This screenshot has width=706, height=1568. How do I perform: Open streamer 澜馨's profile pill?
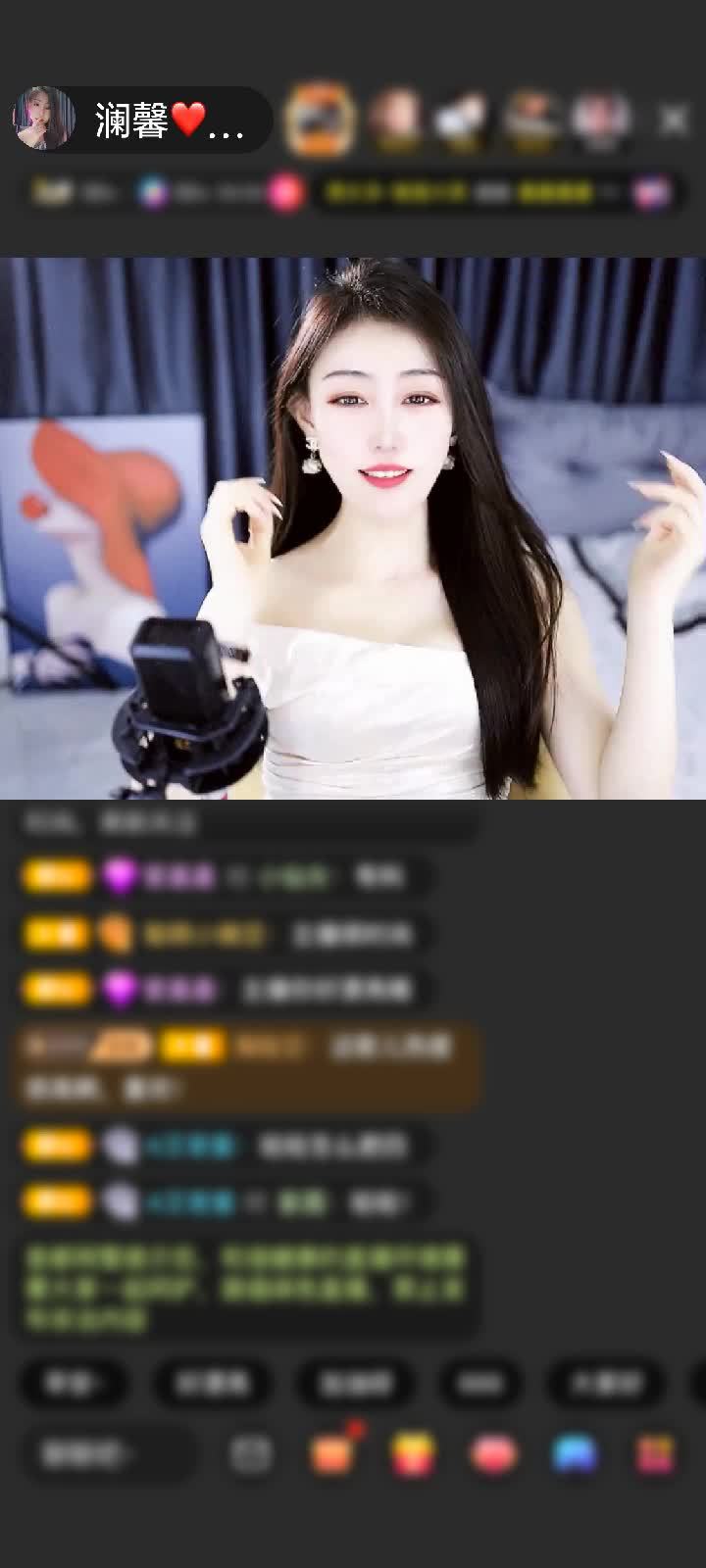[142, 120]
